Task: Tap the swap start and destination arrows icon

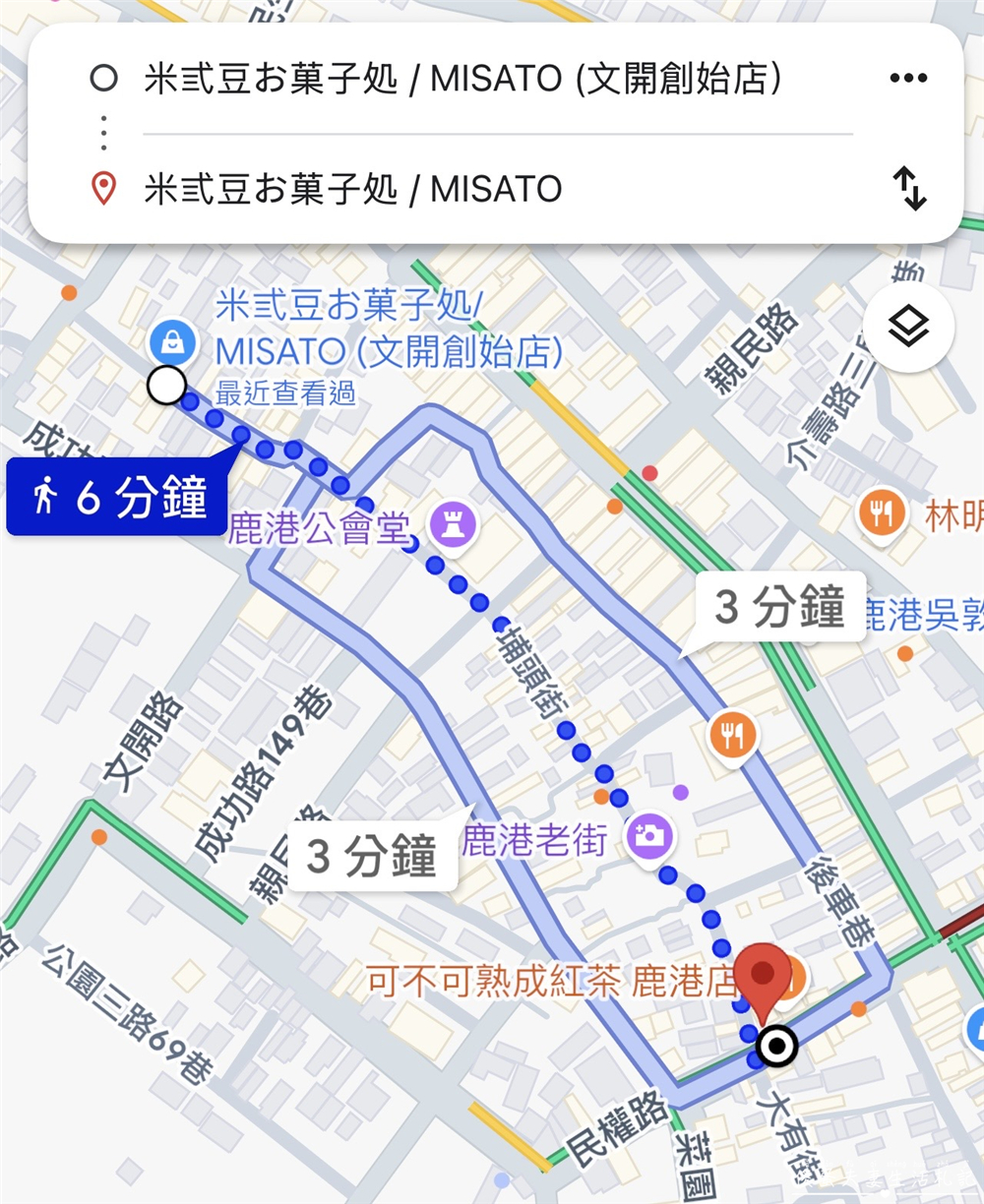Action: tap(911, 189)
